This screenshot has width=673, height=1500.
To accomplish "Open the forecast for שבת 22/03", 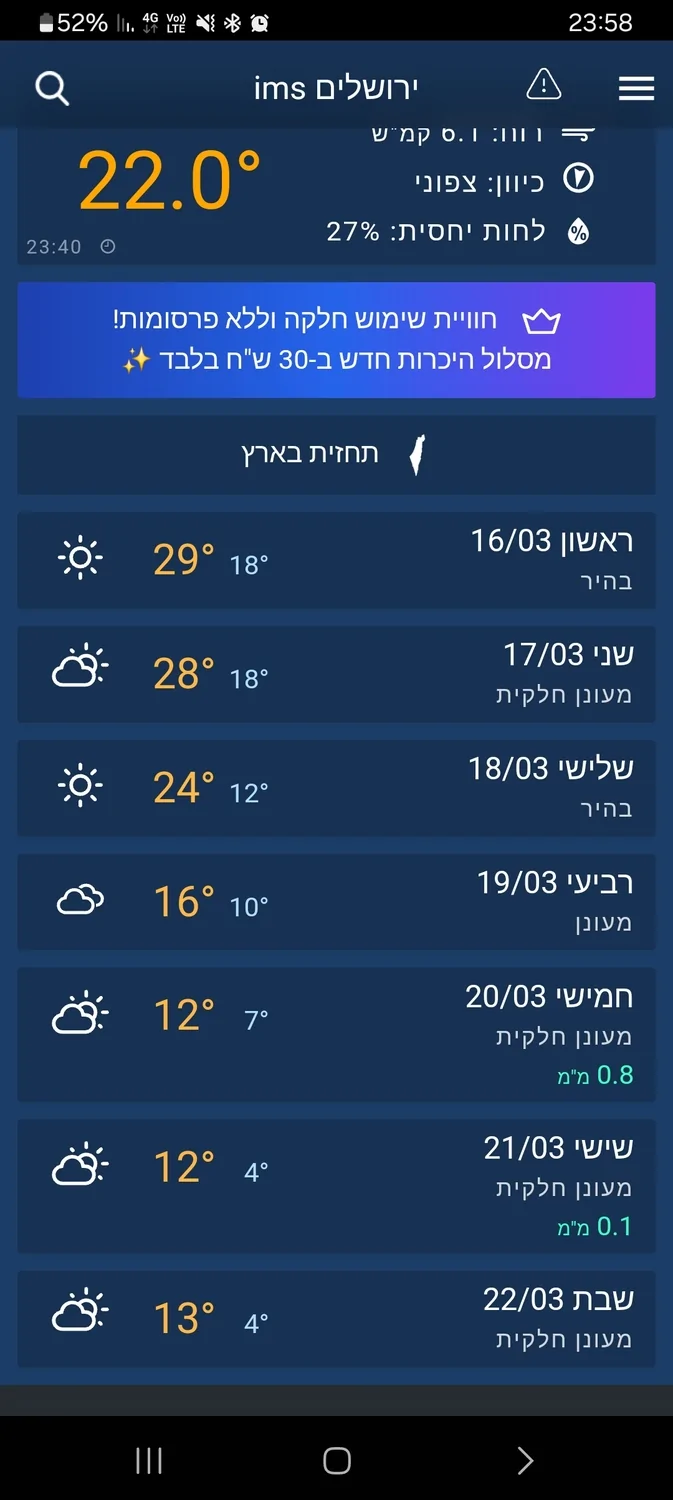I will coord(336,1318).
